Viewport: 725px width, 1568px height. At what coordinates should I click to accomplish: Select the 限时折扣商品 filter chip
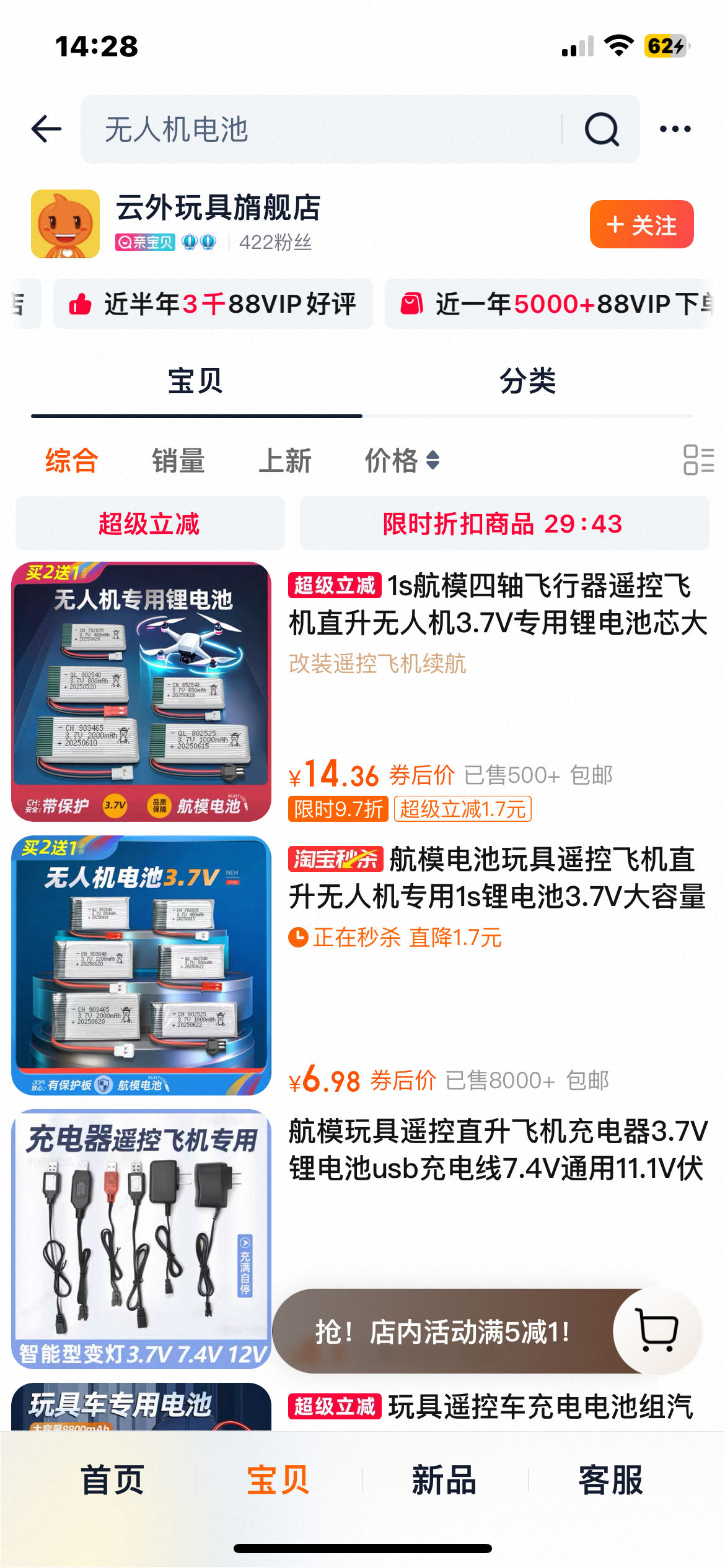(504, 523)
